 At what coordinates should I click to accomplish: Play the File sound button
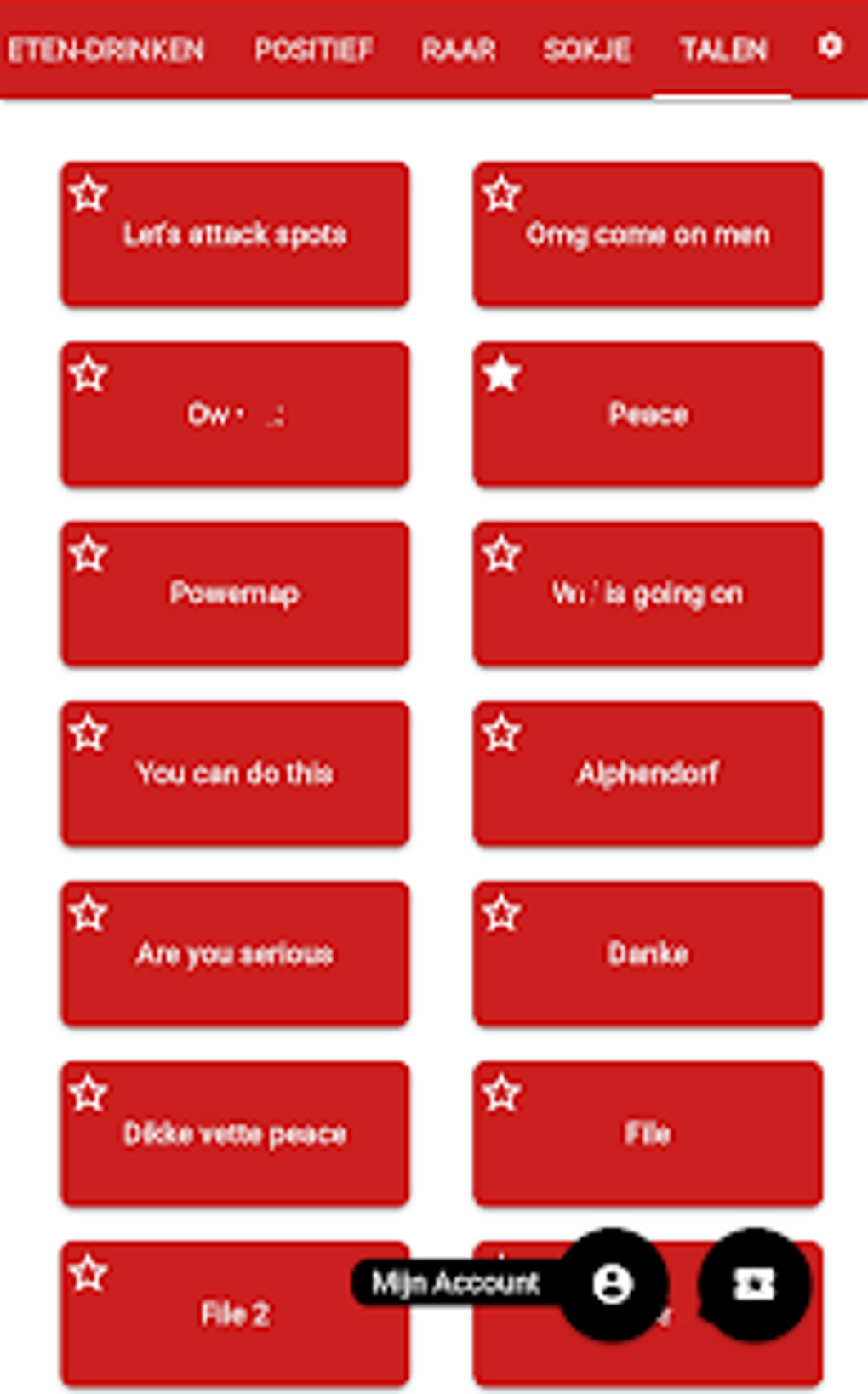point(648,1134)
